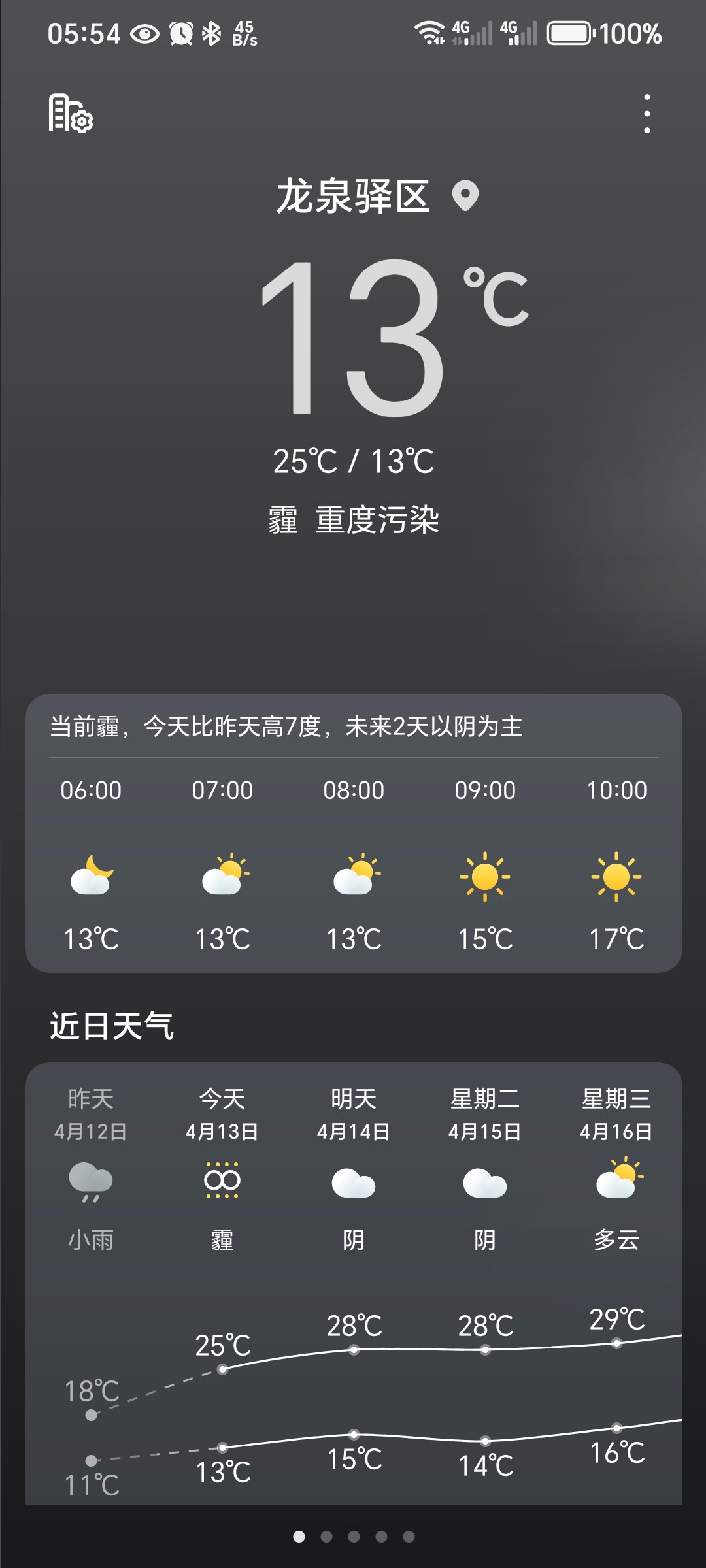Open city management icon
Viewport: 706px width, 1568px height.
[71, 114]
